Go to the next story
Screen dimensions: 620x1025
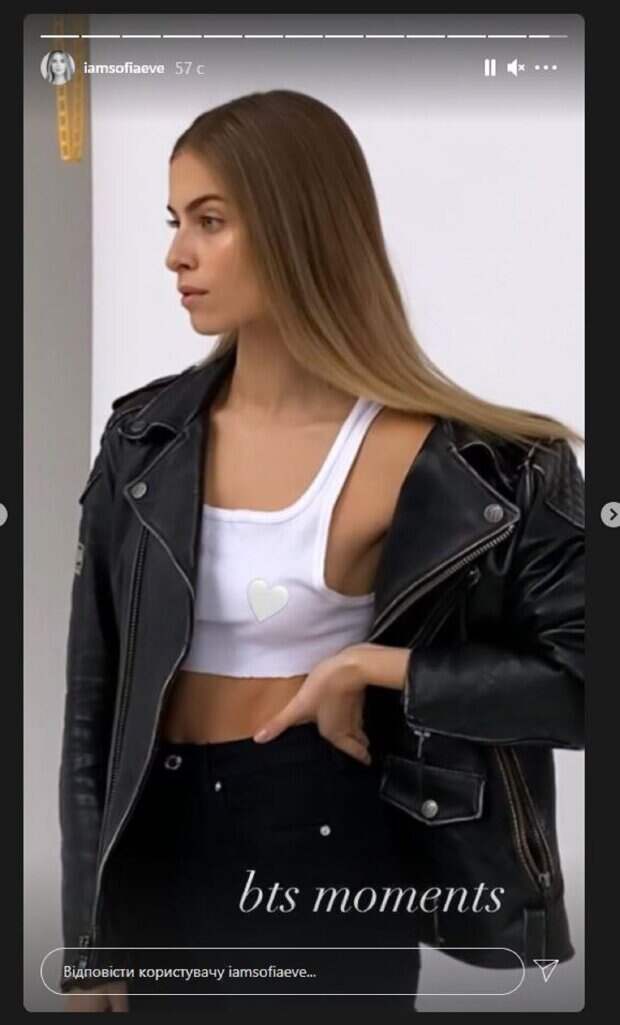click(609, 514)
